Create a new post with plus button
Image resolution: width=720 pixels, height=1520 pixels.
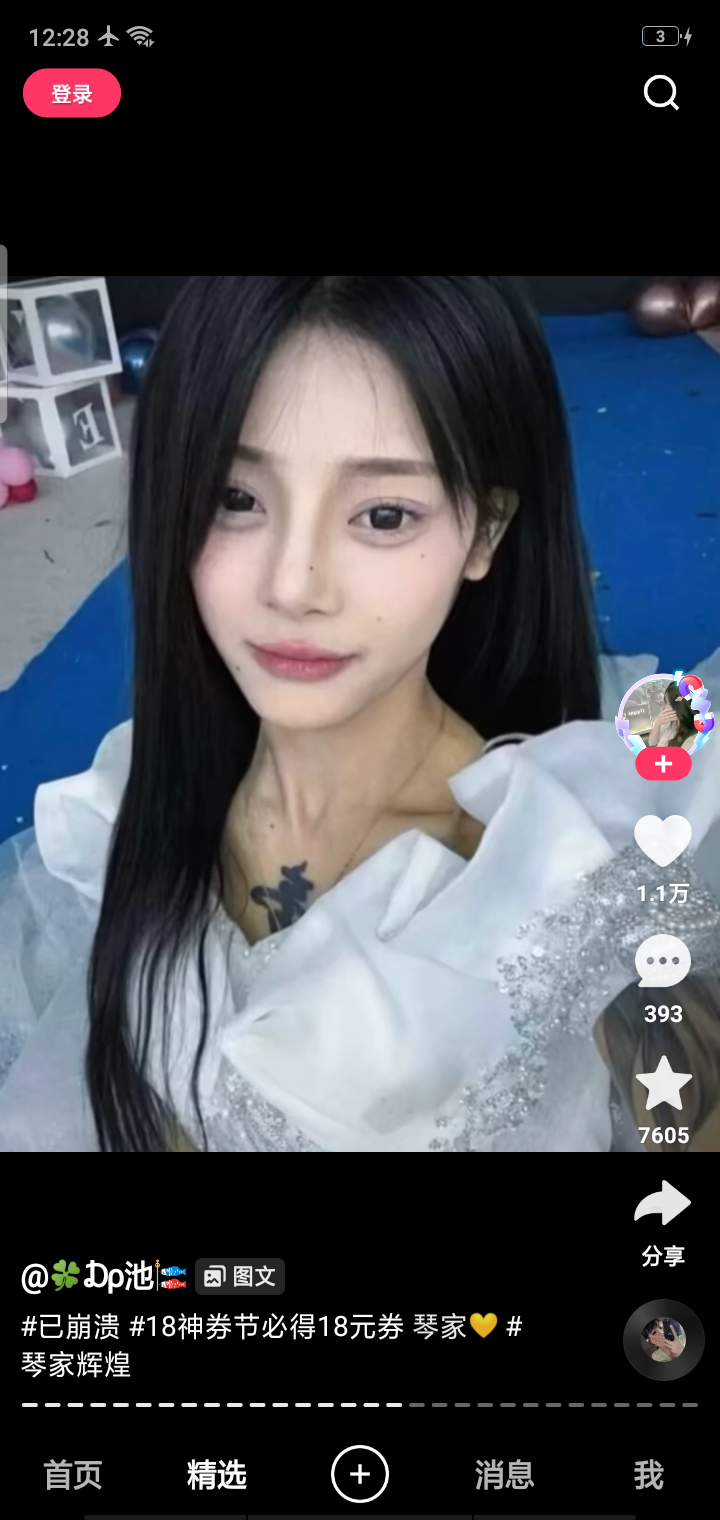(x=360, y=1474)
